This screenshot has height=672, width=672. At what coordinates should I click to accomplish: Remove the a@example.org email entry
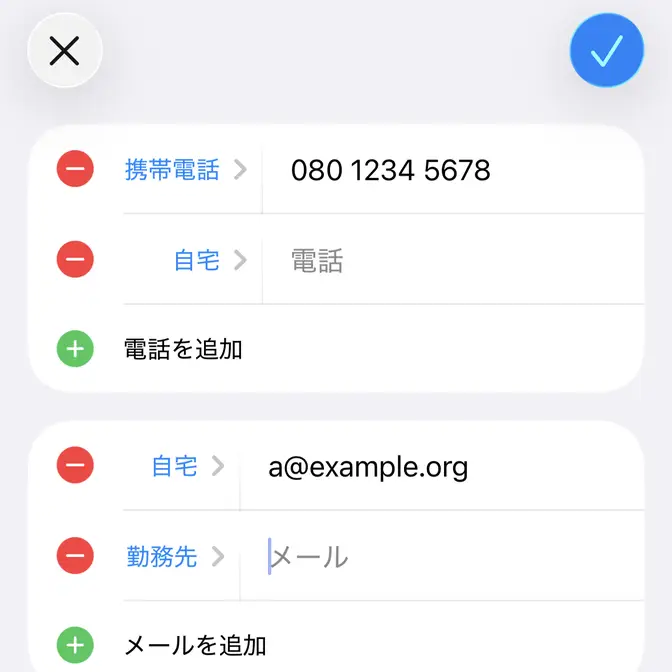75,465
